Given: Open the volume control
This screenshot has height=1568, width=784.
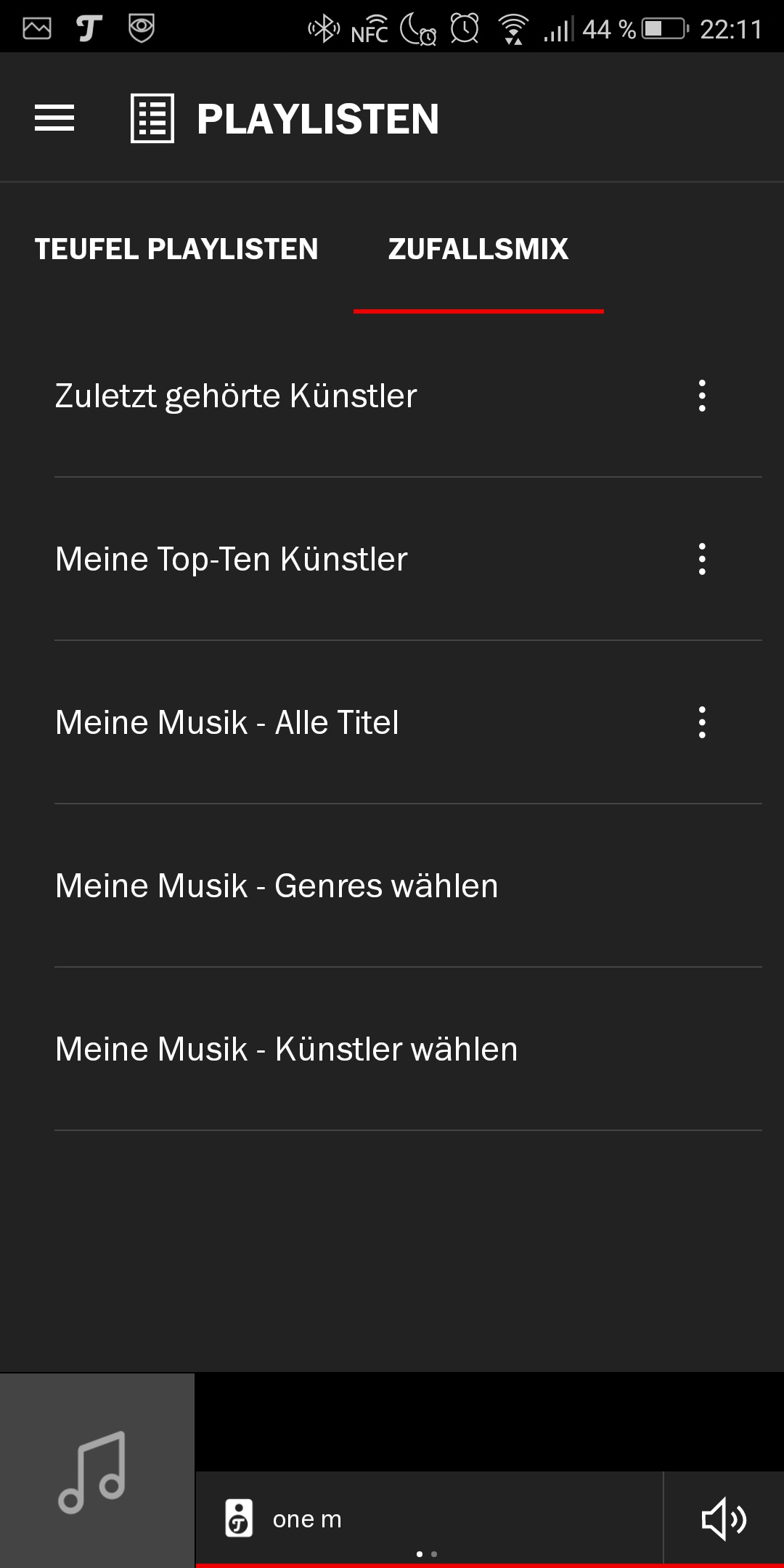Looking at the screenshot, I should coord(723,1519).
